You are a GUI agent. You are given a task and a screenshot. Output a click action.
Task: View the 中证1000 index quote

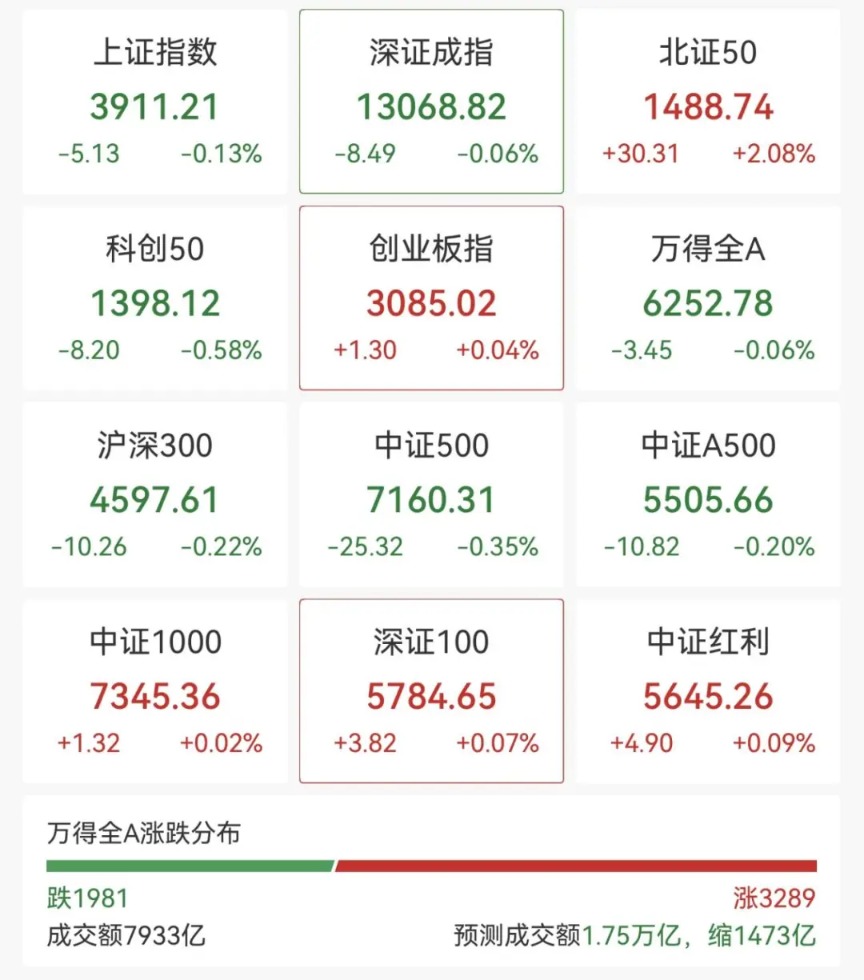[155, 690]
